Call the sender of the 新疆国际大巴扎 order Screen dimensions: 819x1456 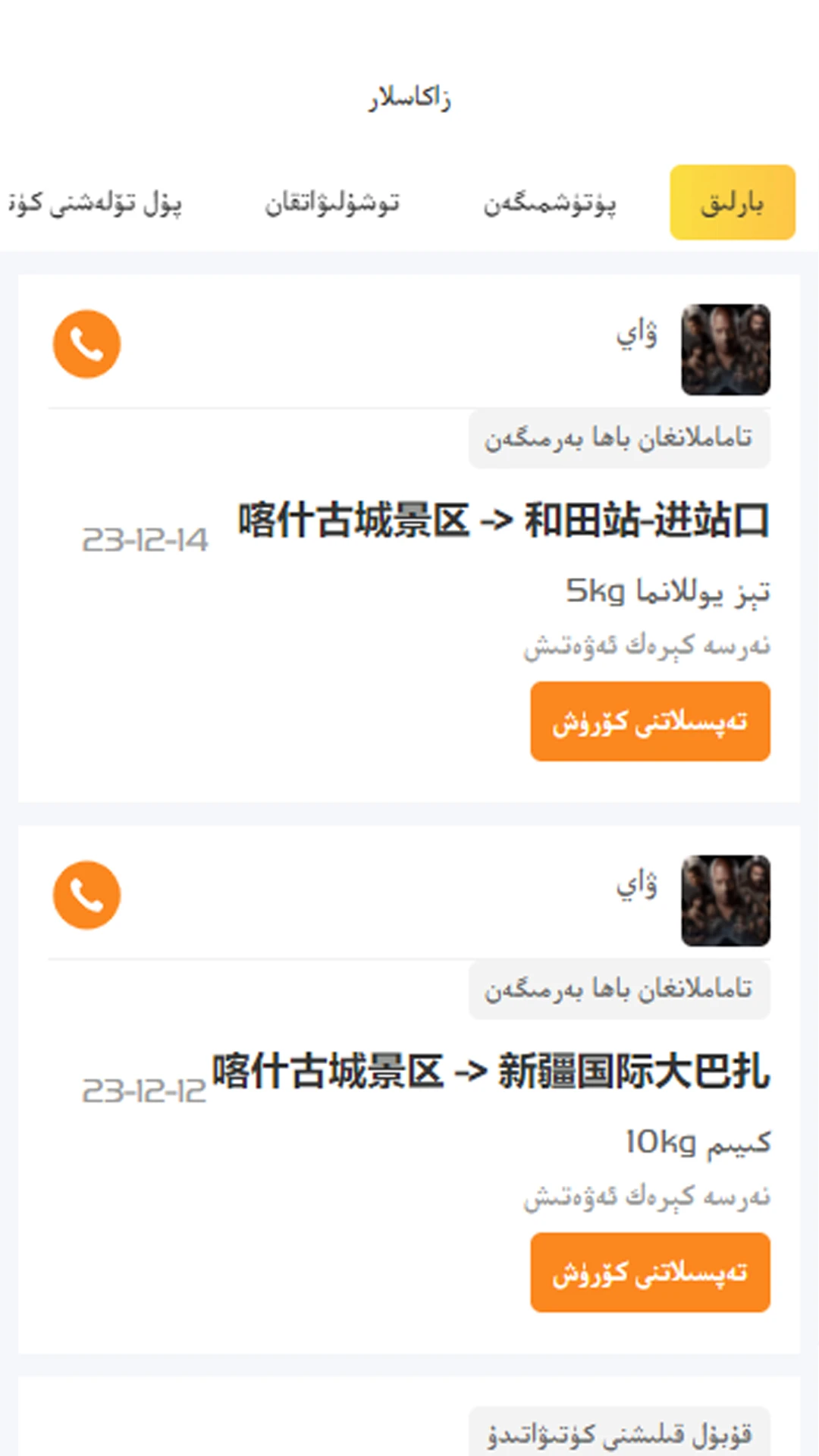(x=86, y=895)
